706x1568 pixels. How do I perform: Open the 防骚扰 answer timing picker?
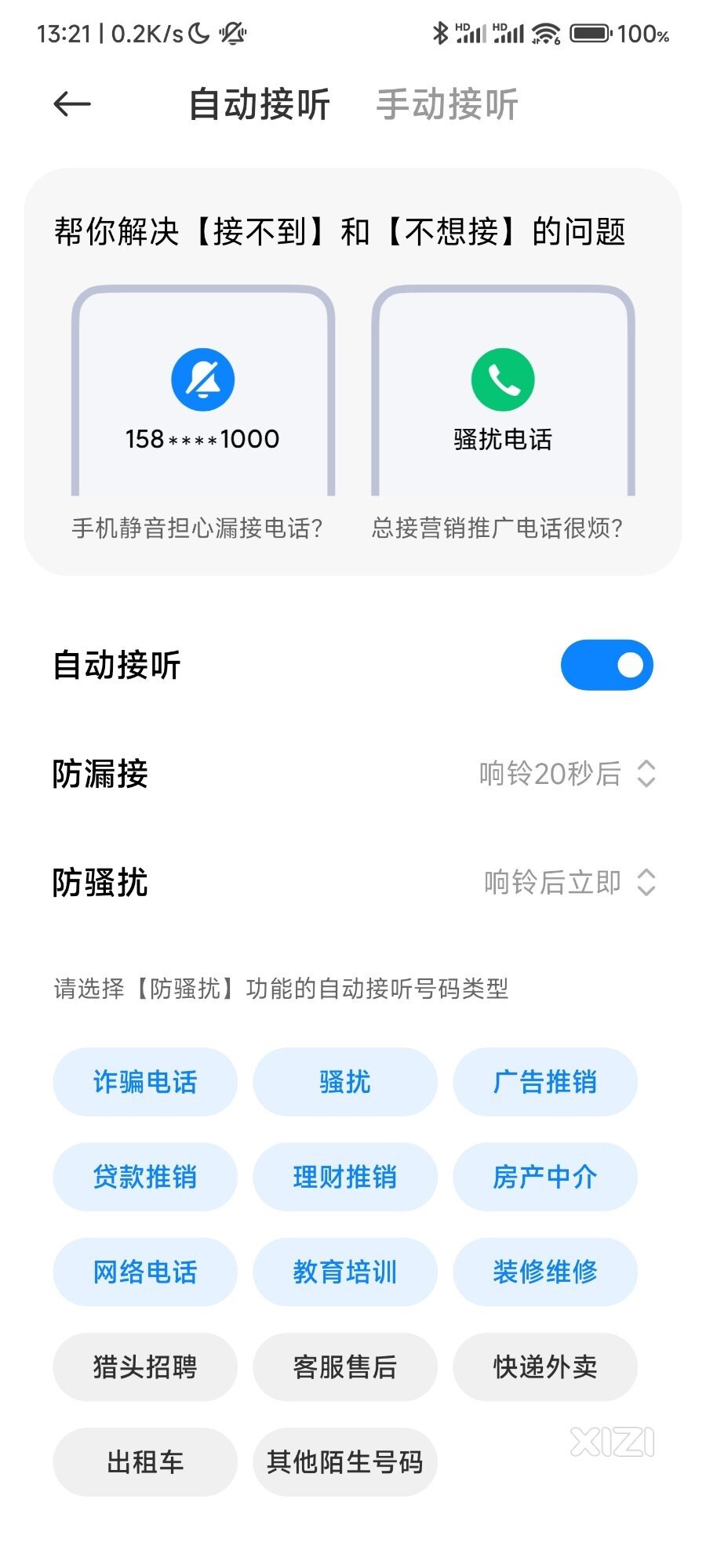570,882
